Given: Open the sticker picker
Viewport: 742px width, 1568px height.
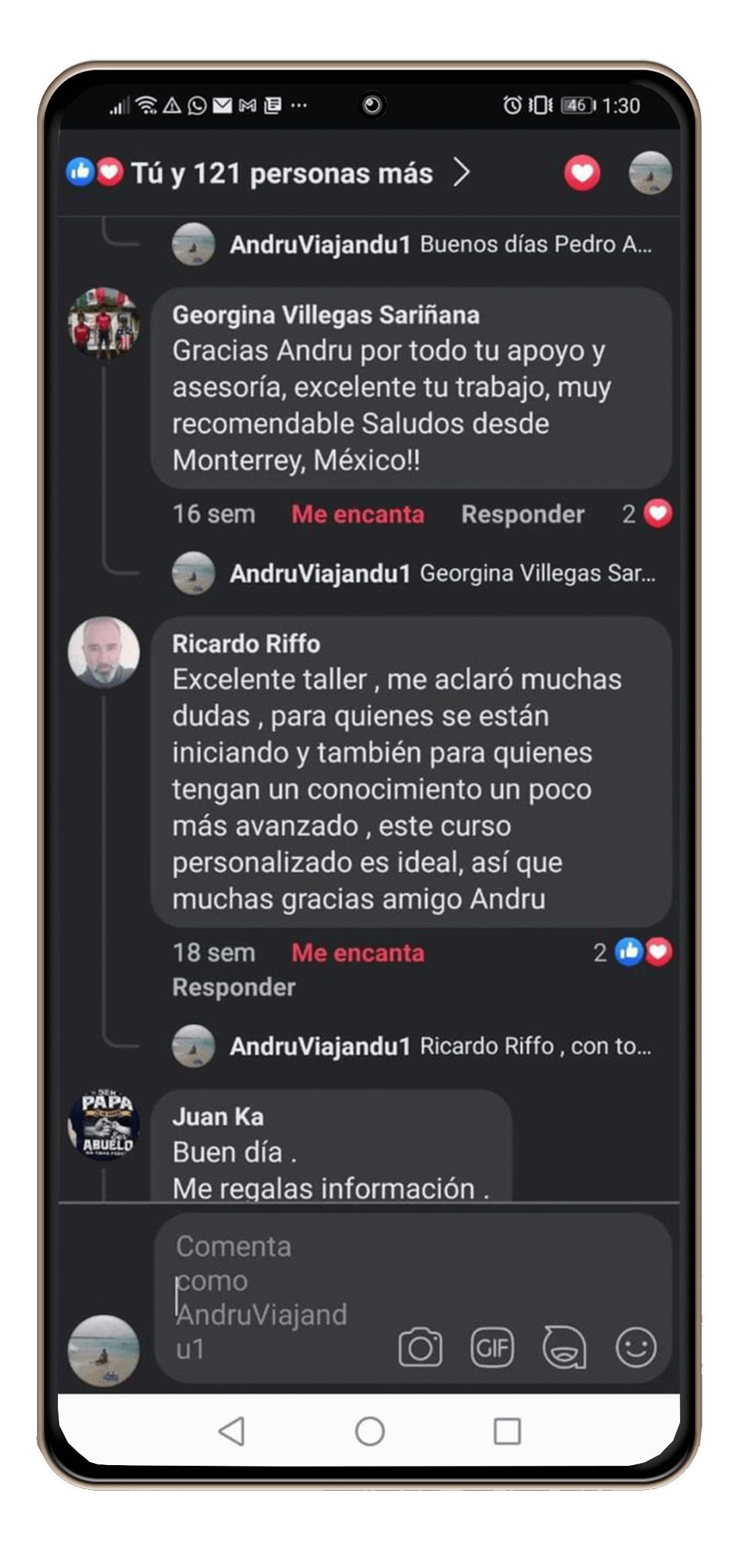Looking at the screenshot, I should [564, 1347].
